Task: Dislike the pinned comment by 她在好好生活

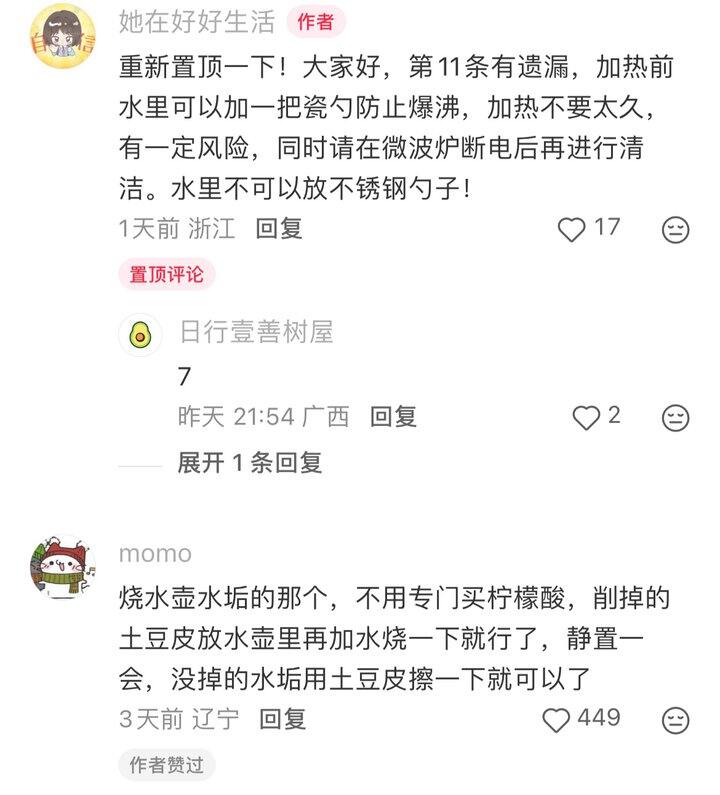Action: point(676,229)
